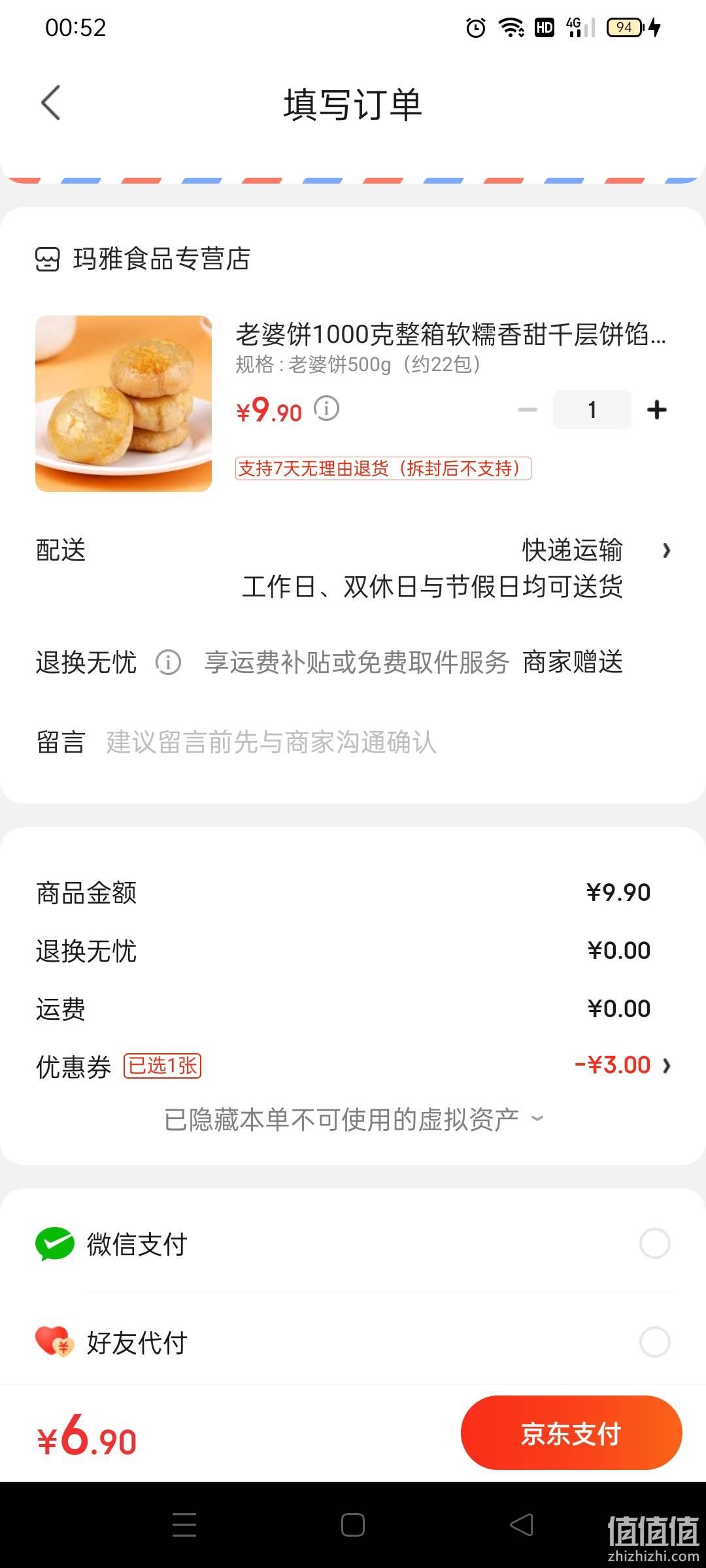
Task: Expand 已隐藏本单不可使用的虚拟资产
Action: coord(353,1119)
